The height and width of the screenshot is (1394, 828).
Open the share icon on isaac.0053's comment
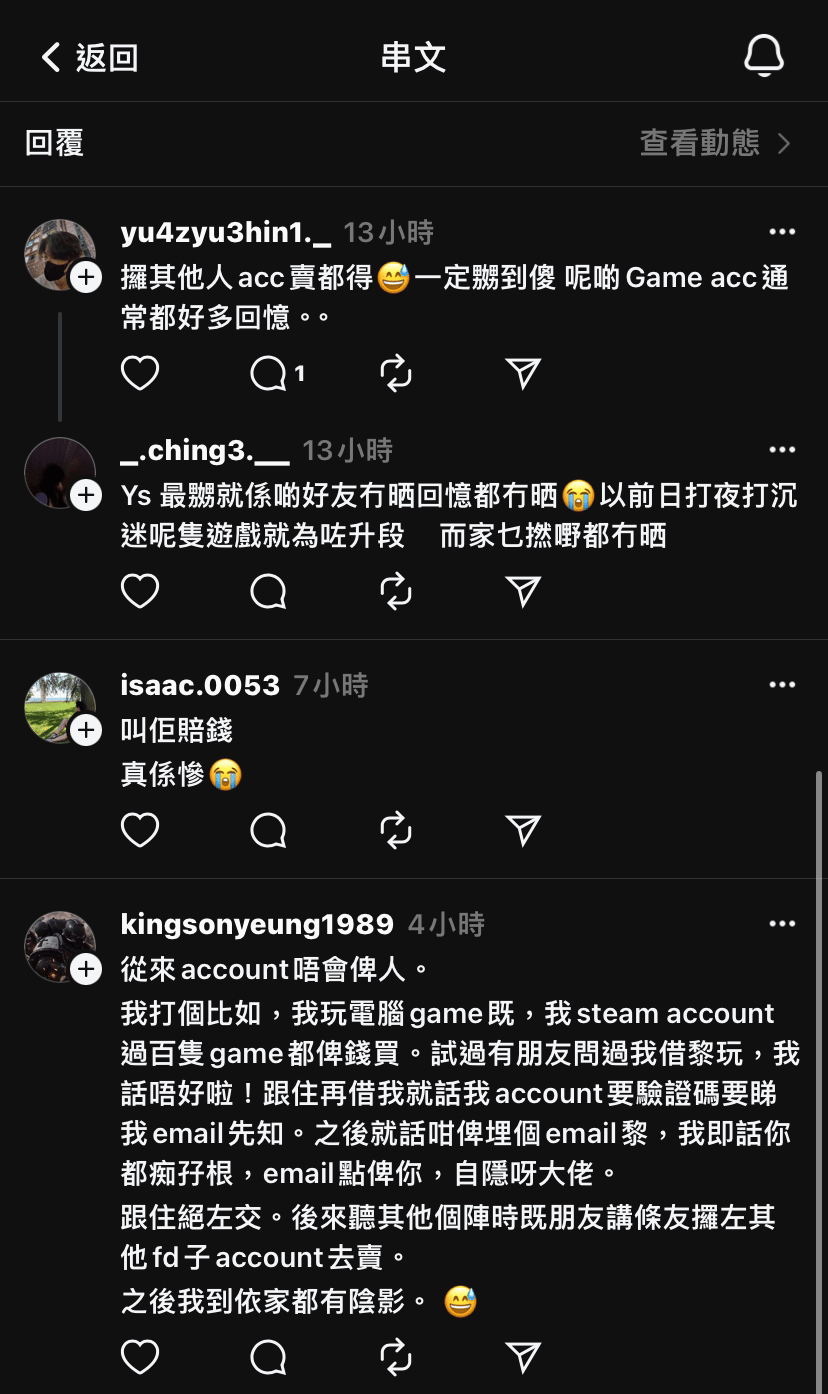[x=522, y=830]
